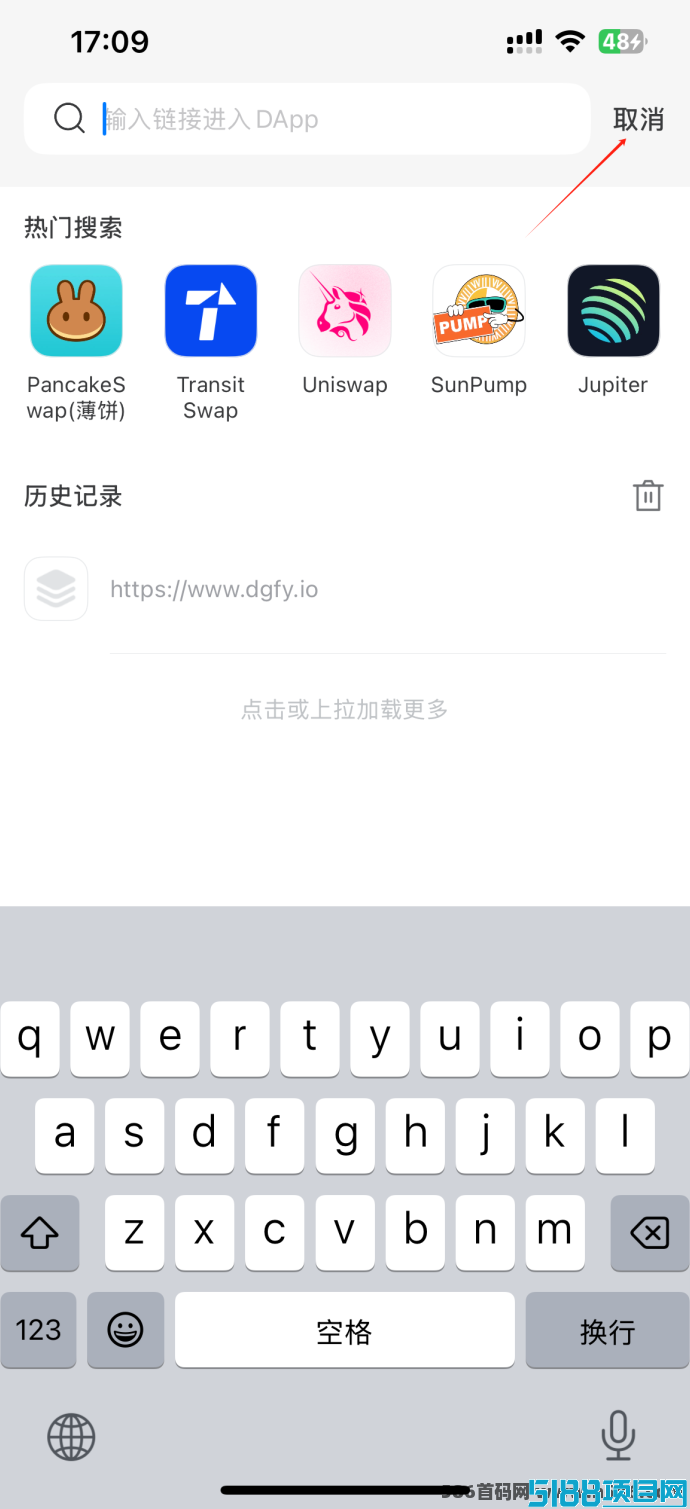Open Transit Swap DApp

[211, 311]
